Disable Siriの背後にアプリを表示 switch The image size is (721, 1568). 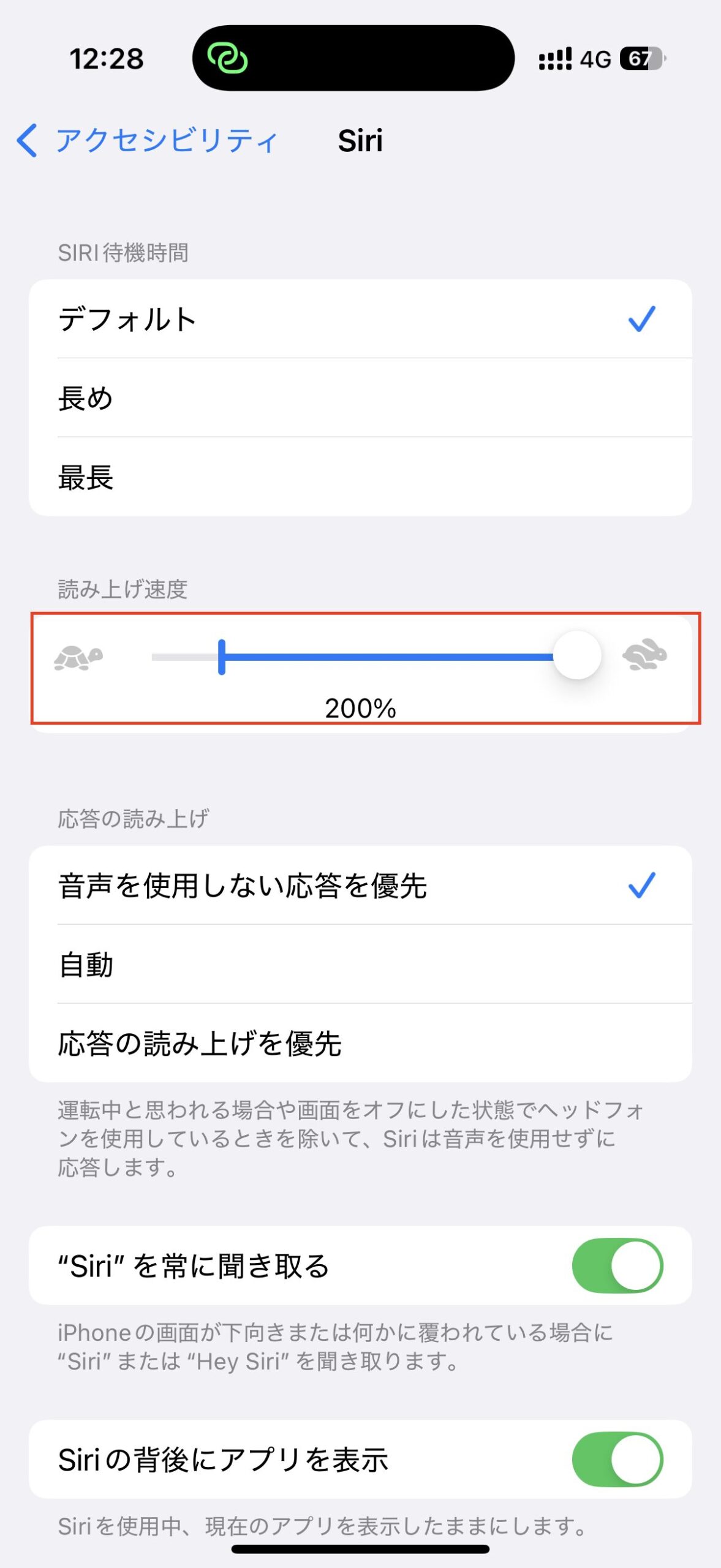[x=617, y=1459]
